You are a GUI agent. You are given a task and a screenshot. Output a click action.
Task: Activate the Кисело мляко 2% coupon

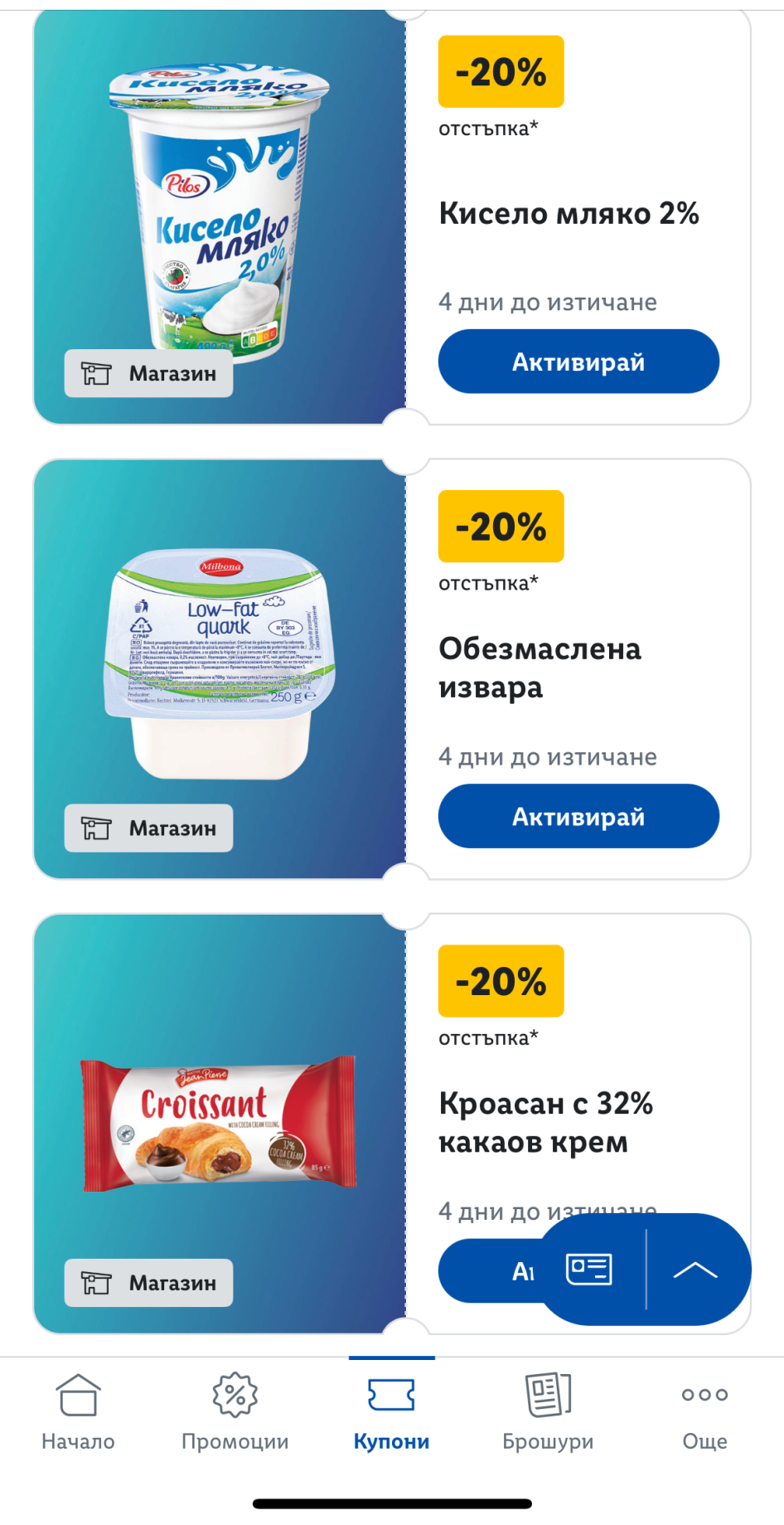click(x=578, y=362)
